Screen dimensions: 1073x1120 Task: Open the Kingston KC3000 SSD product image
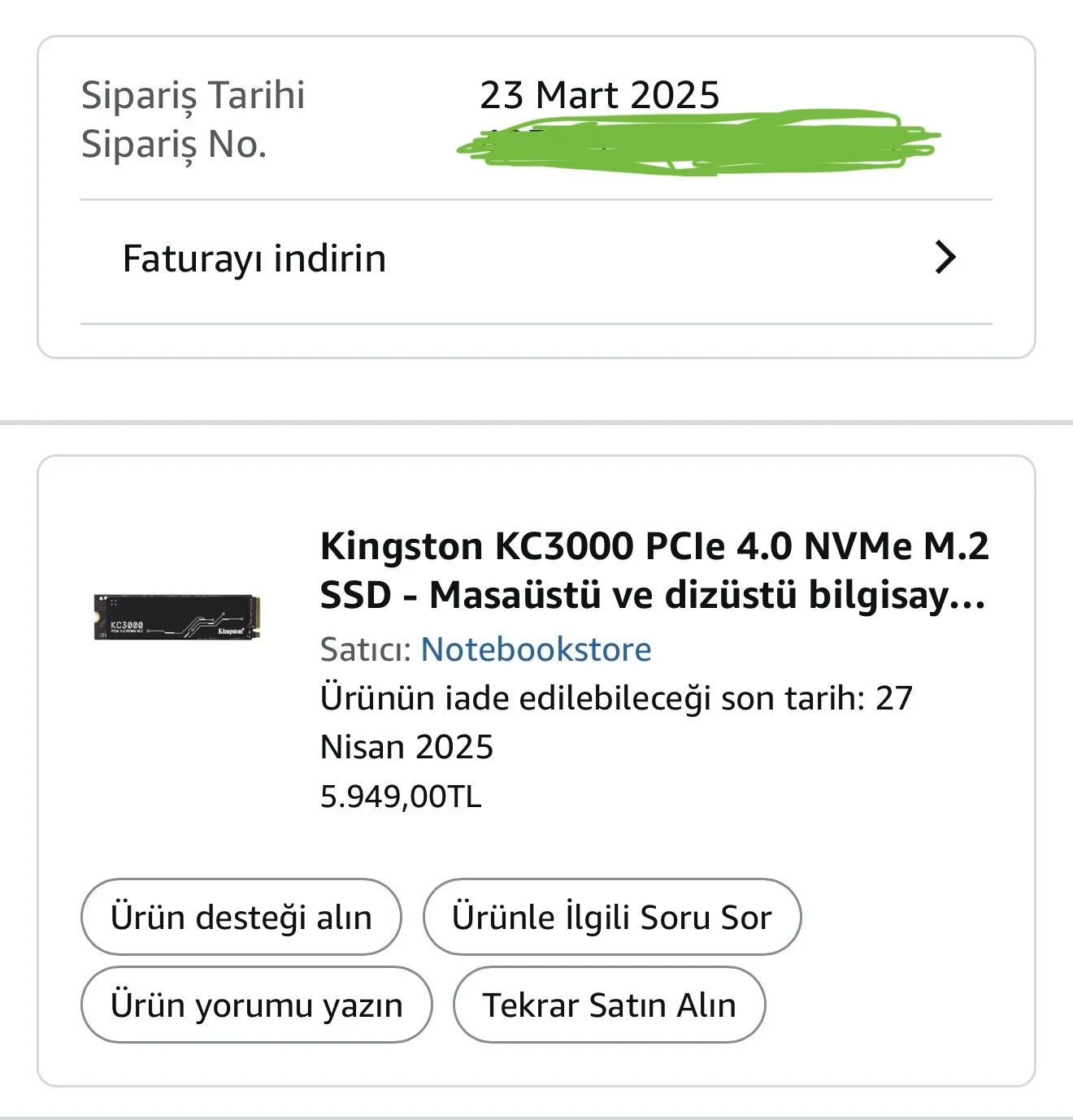click(x=177, y=618)
